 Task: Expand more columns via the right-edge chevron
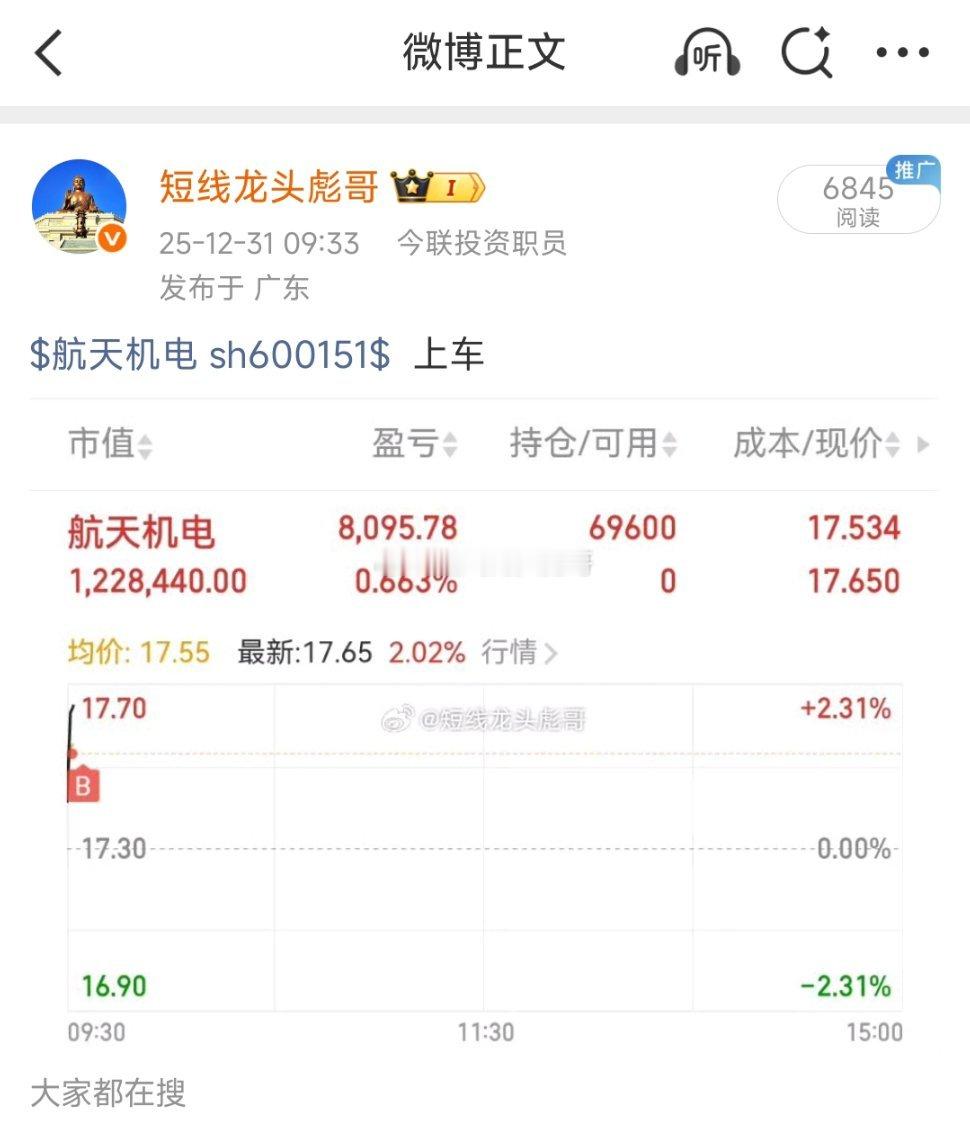(922, 446)
